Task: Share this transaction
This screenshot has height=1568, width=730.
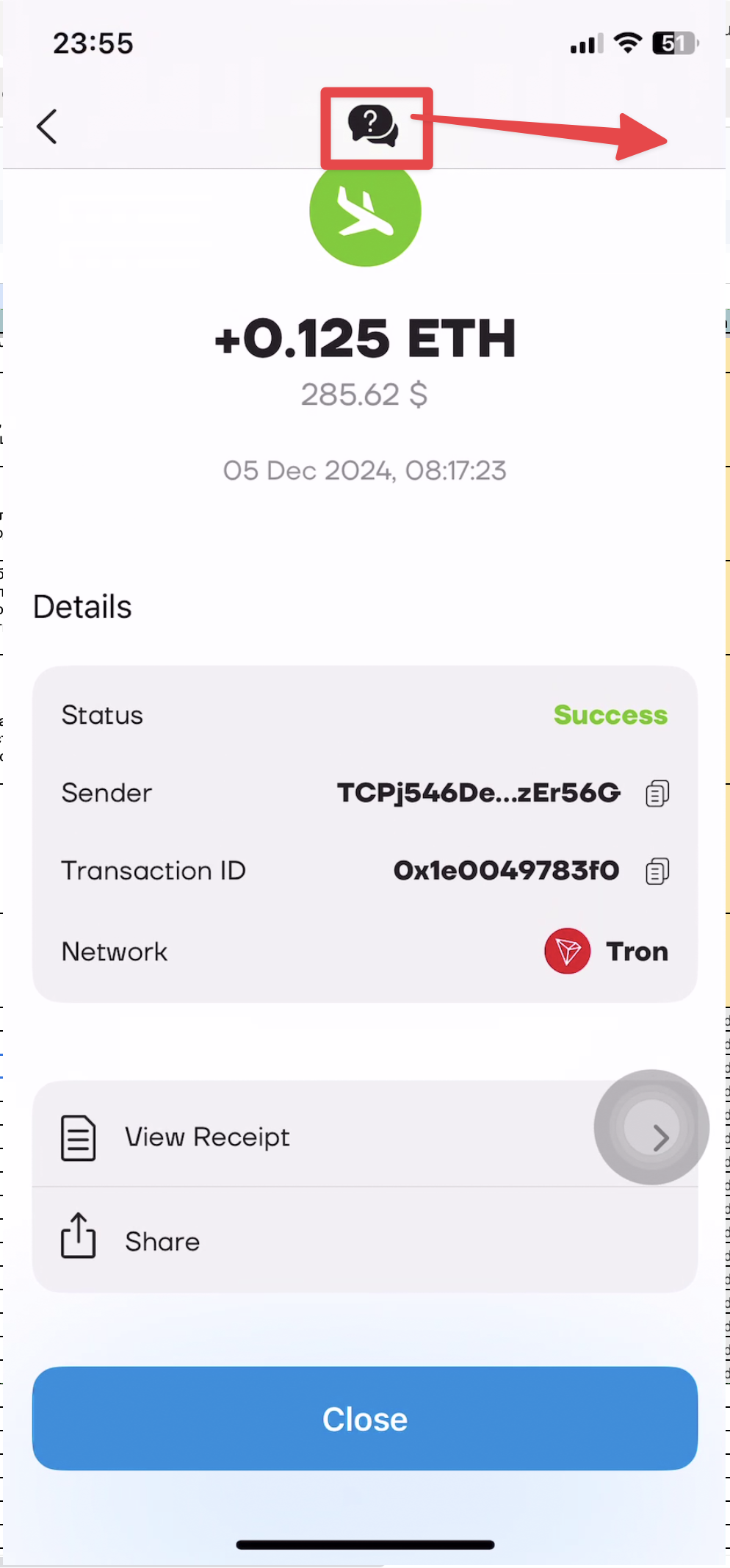Action: (x=364, y=1242)
